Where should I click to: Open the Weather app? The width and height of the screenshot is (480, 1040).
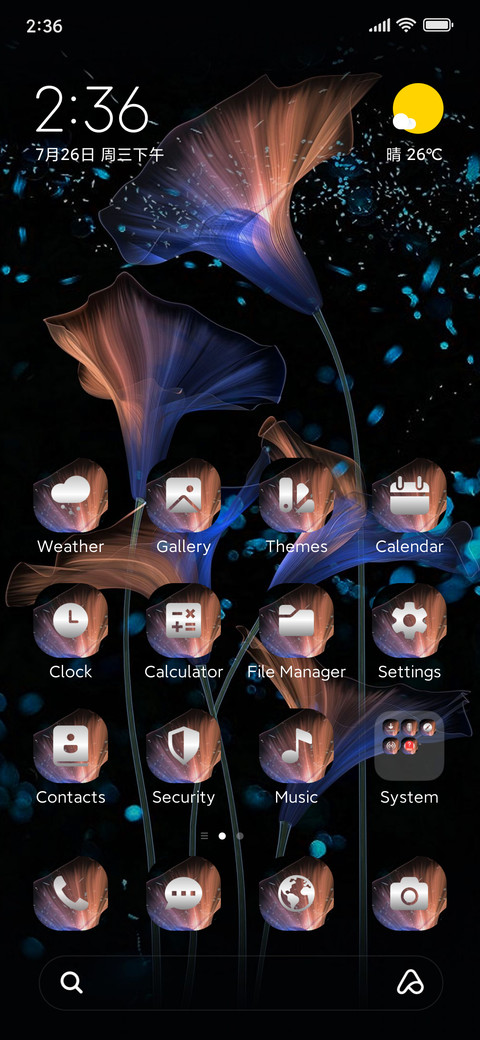click(x=70, y=495)
